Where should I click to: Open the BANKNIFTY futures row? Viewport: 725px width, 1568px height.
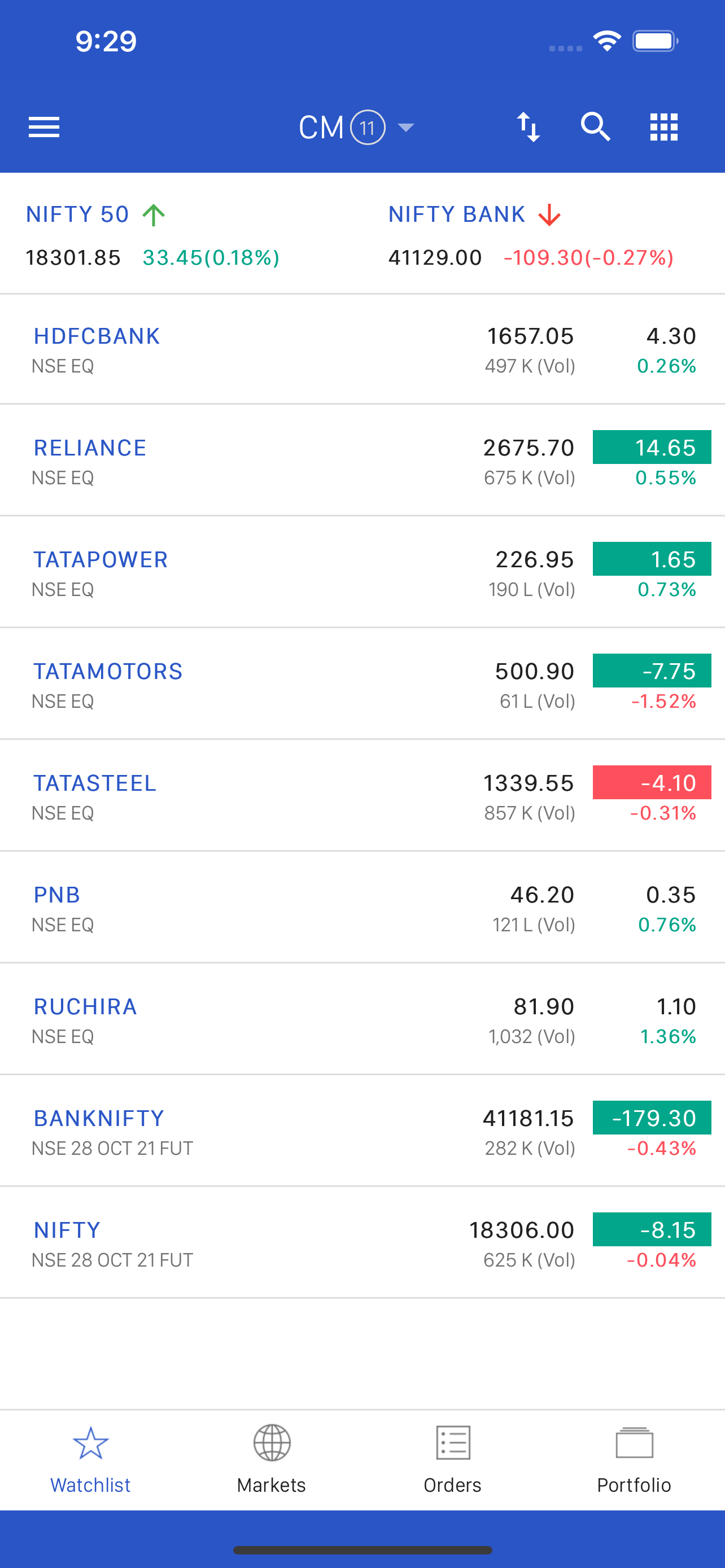pos(362,1132)
